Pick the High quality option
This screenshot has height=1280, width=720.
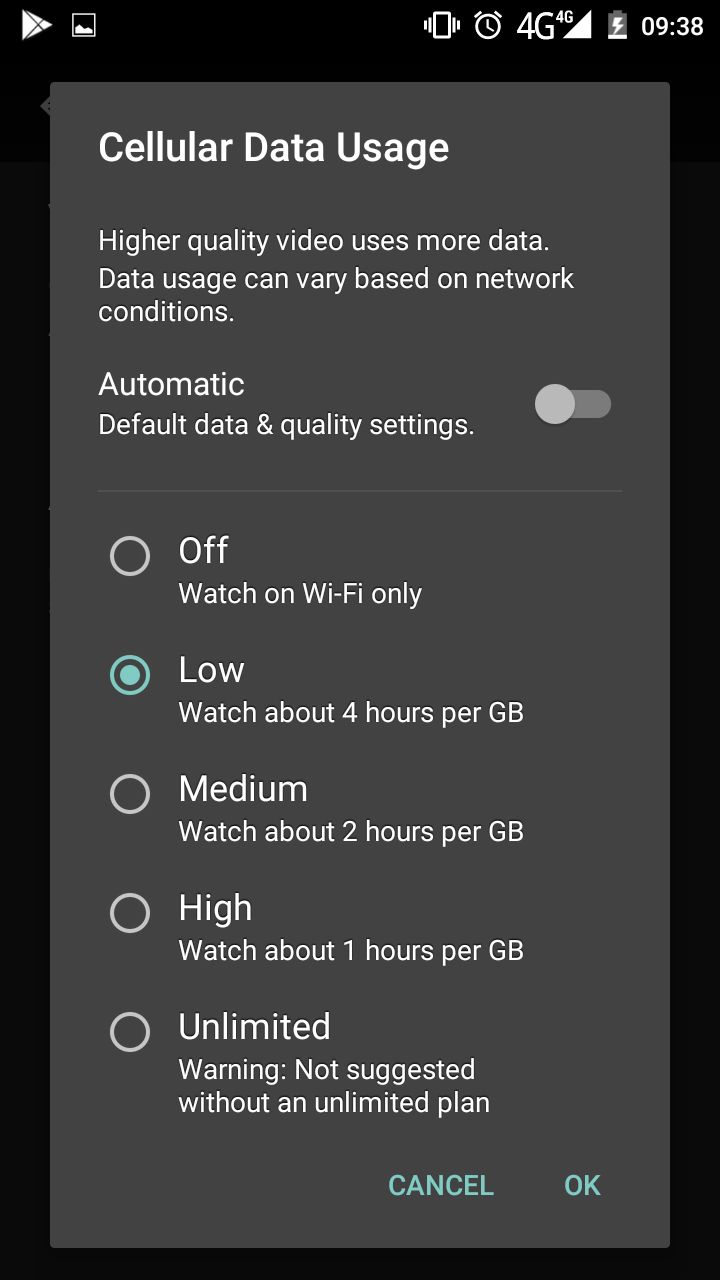[130, 913]
